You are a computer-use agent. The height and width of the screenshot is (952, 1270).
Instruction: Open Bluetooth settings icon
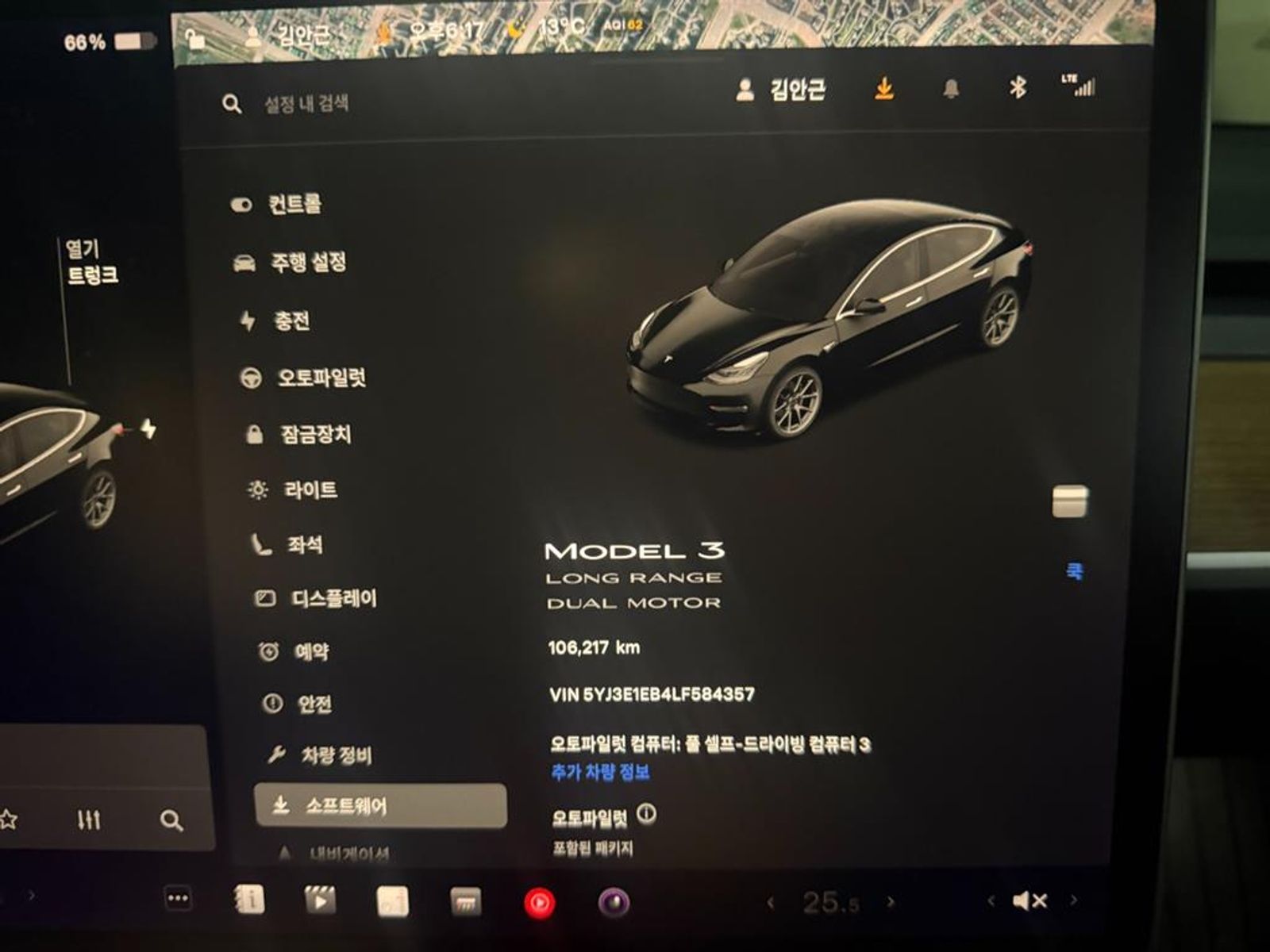pyautogui.click(x=1018, y=87)
